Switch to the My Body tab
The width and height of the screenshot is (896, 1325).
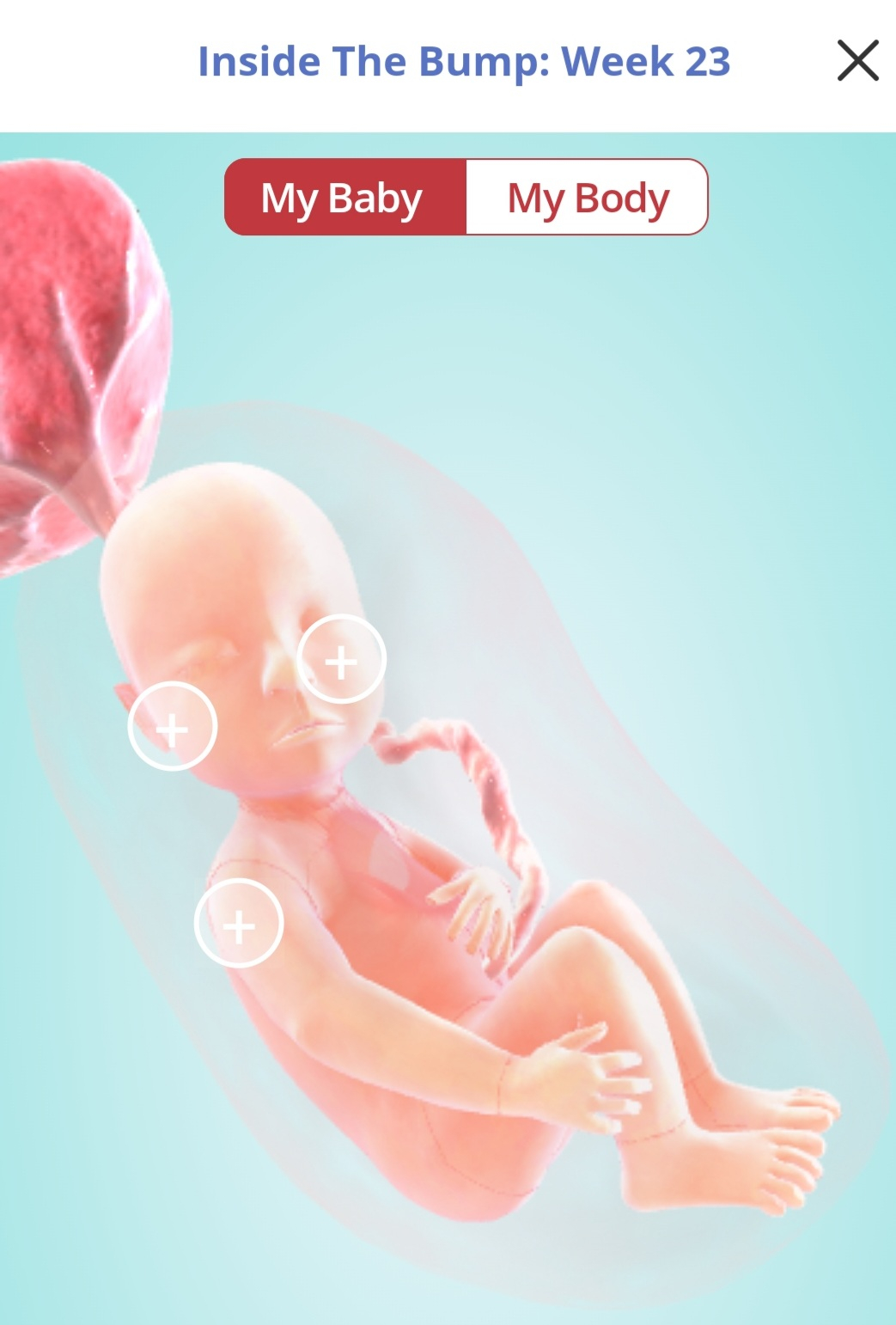pyautogui.click(x=588, y=198)
